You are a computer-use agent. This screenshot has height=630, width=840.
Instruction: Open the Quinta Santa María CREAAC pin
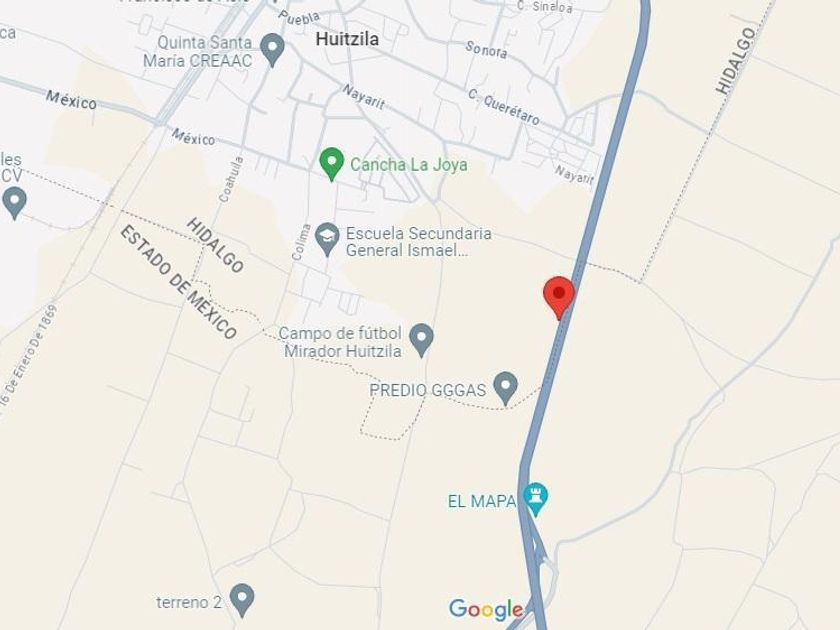273,50
